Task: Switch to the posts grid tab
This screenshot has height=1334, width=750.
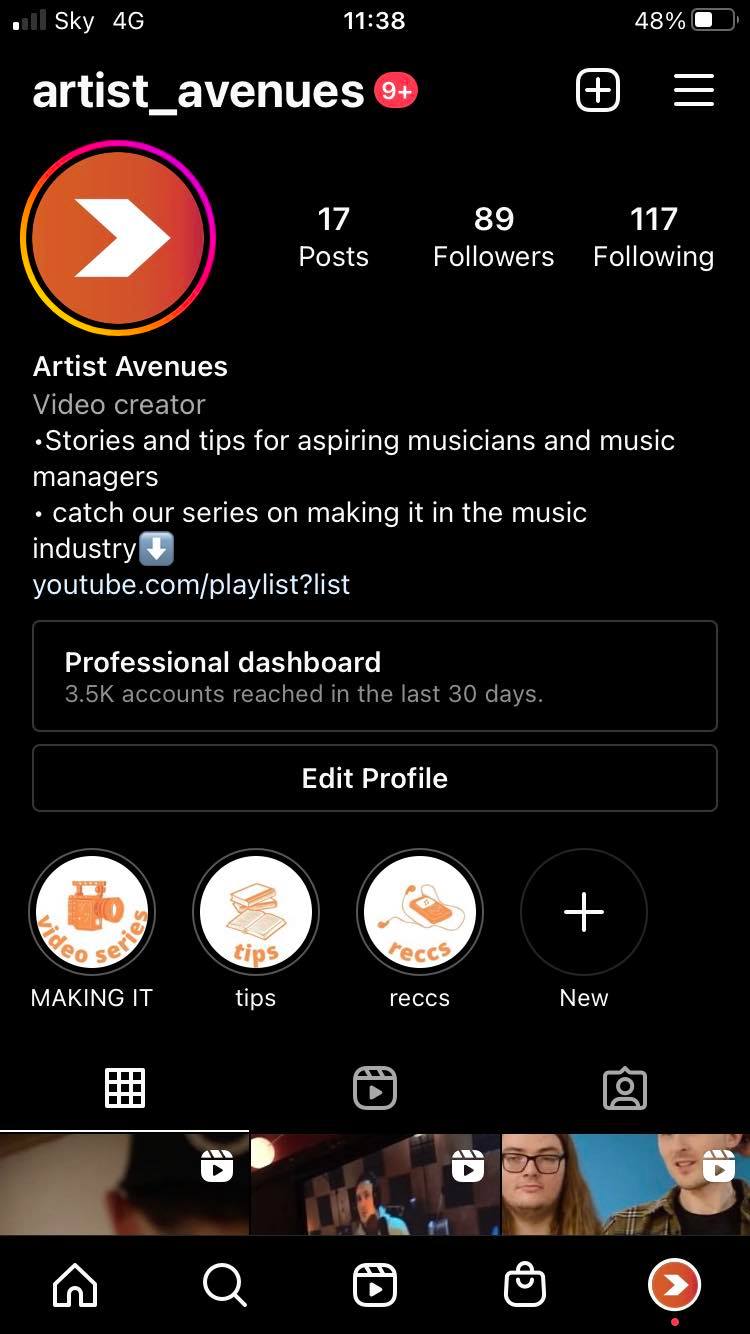Action: [125, 1088]
